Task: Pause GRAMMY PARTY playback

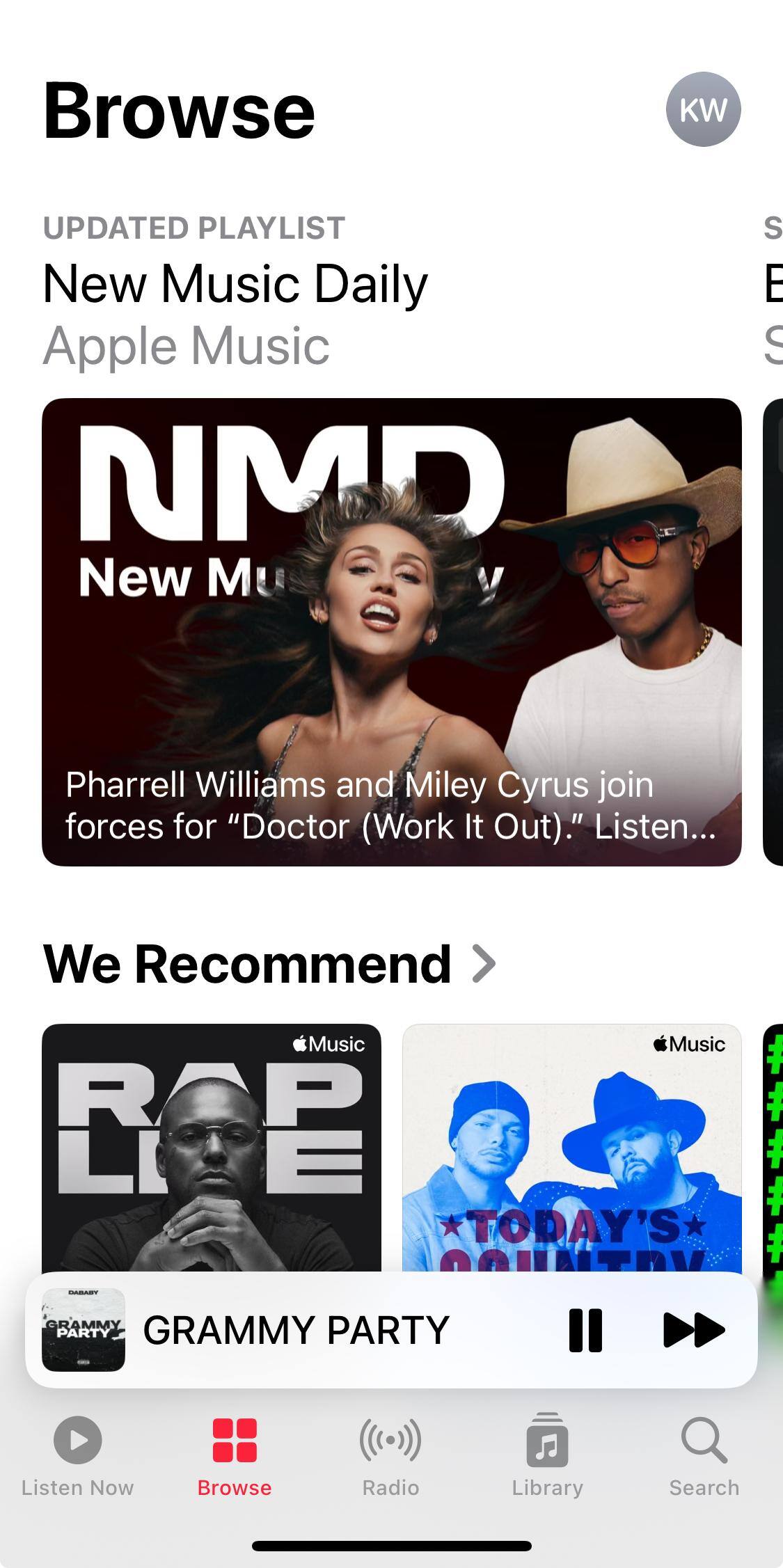Action: tap(585, 1330)
